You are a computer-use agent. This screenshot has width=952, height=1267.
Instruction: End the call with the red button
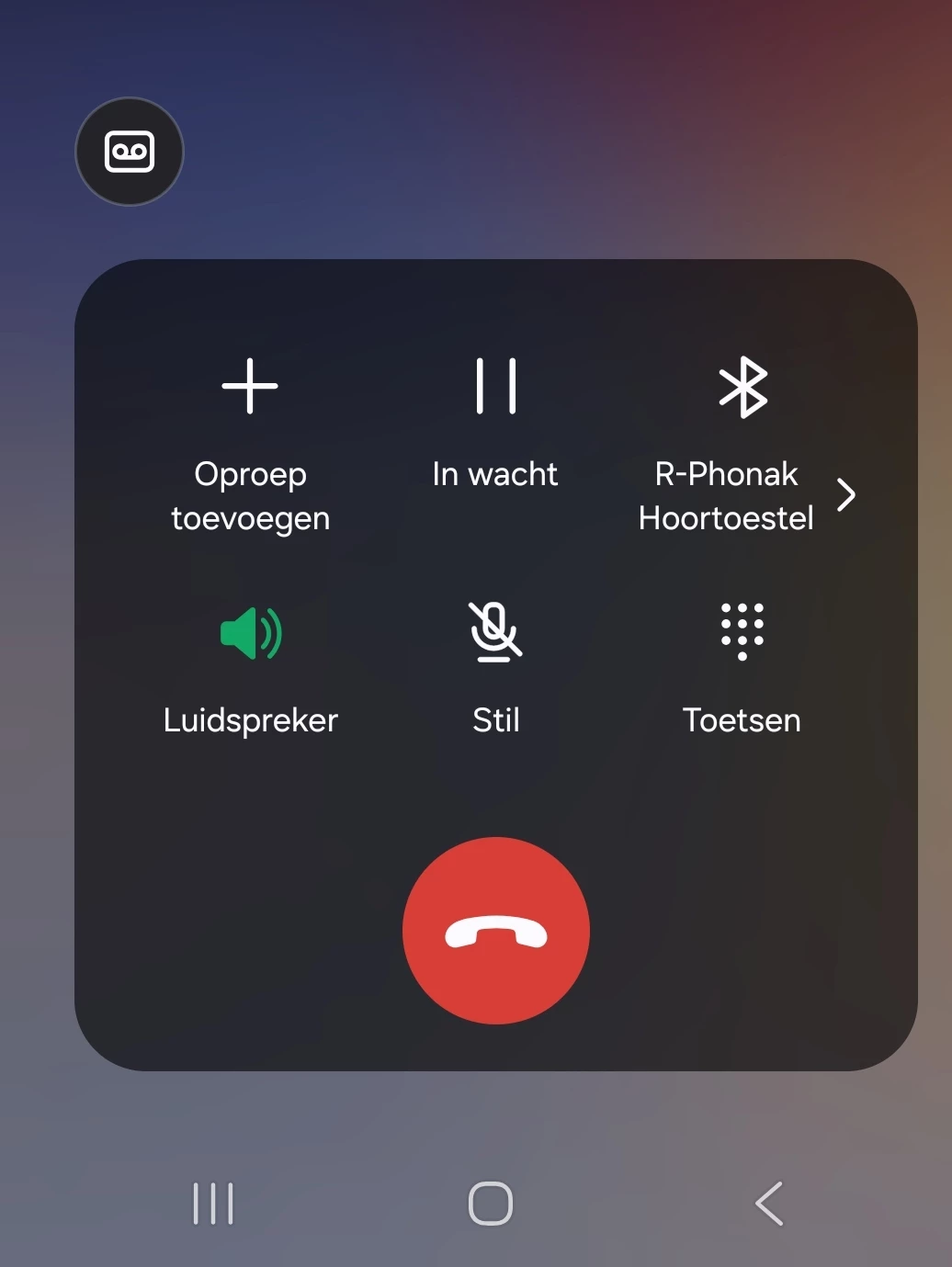496,931
